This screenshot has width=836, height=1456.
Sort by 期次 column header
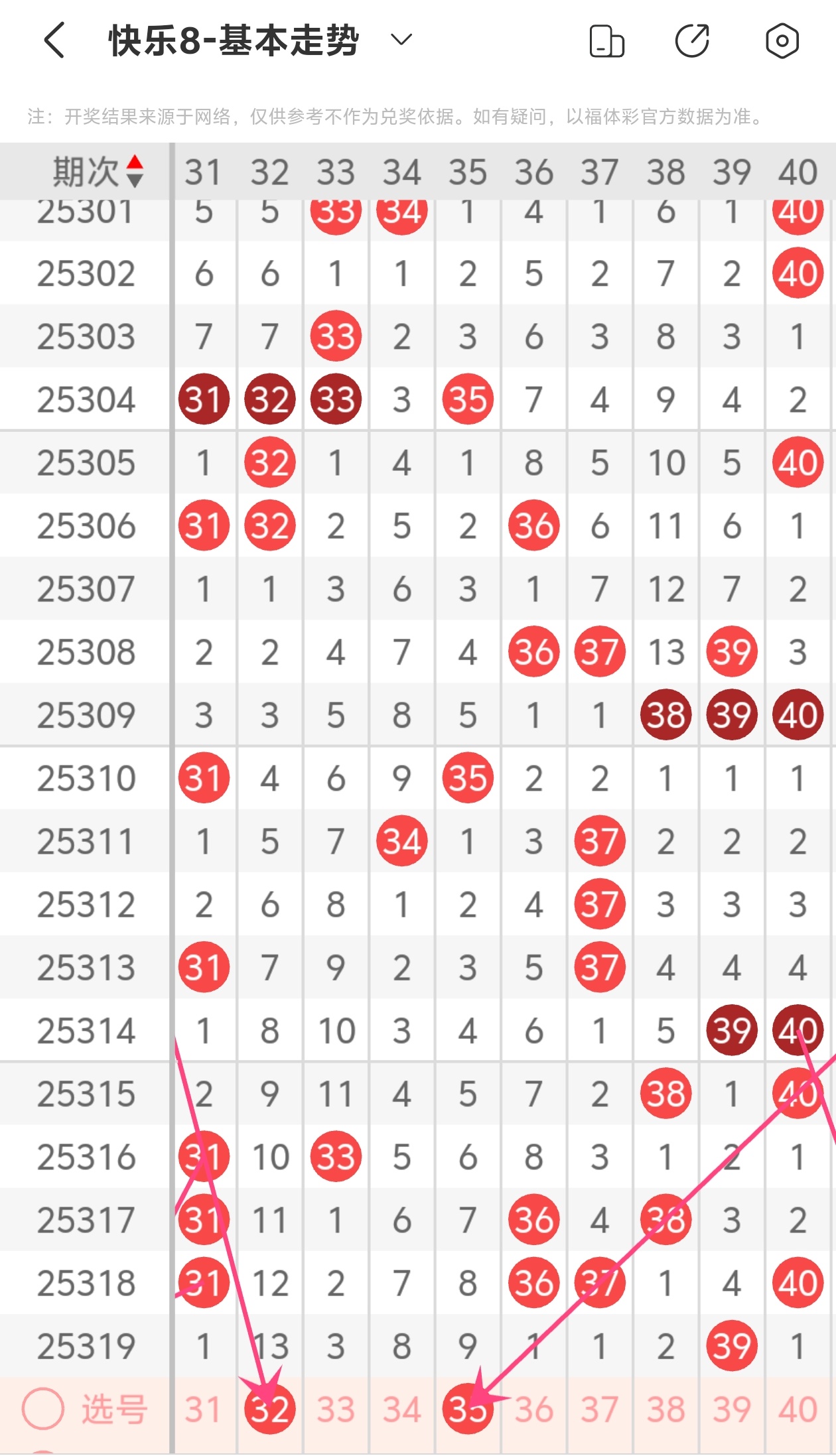pyautogui.click(x=98, y=172)
